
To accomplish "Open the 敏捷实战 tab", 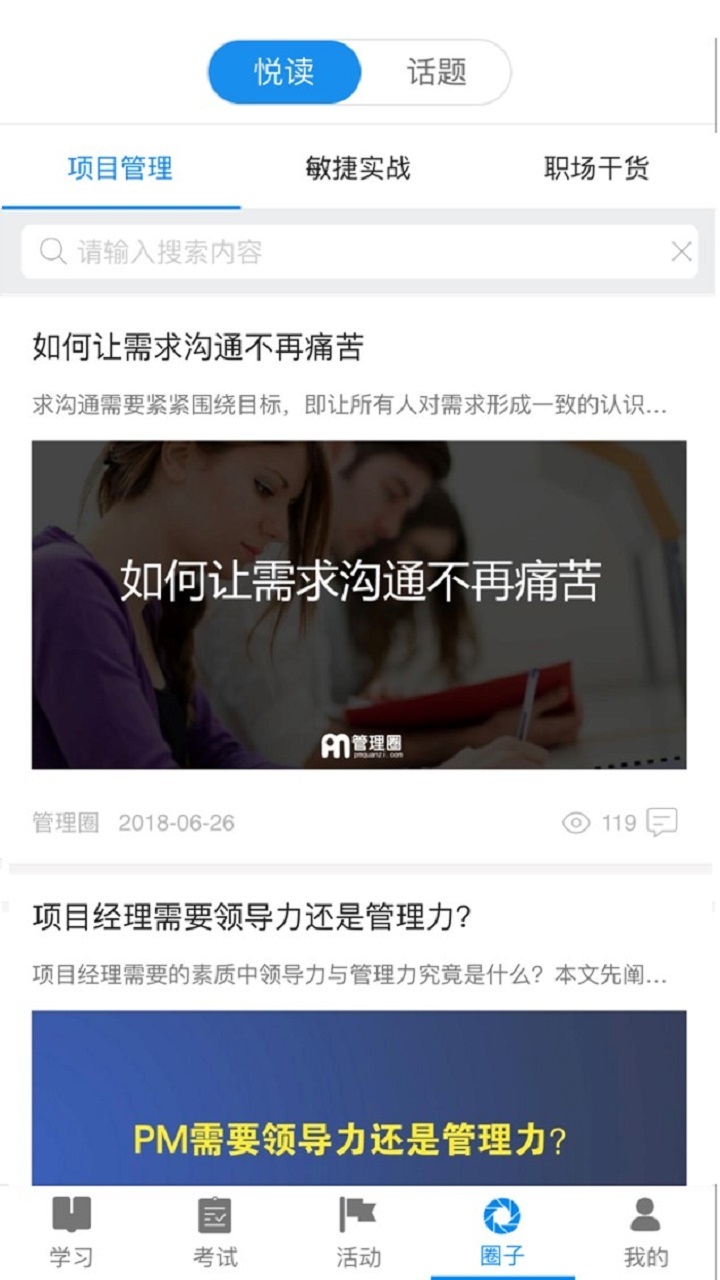I will point(358,167).
